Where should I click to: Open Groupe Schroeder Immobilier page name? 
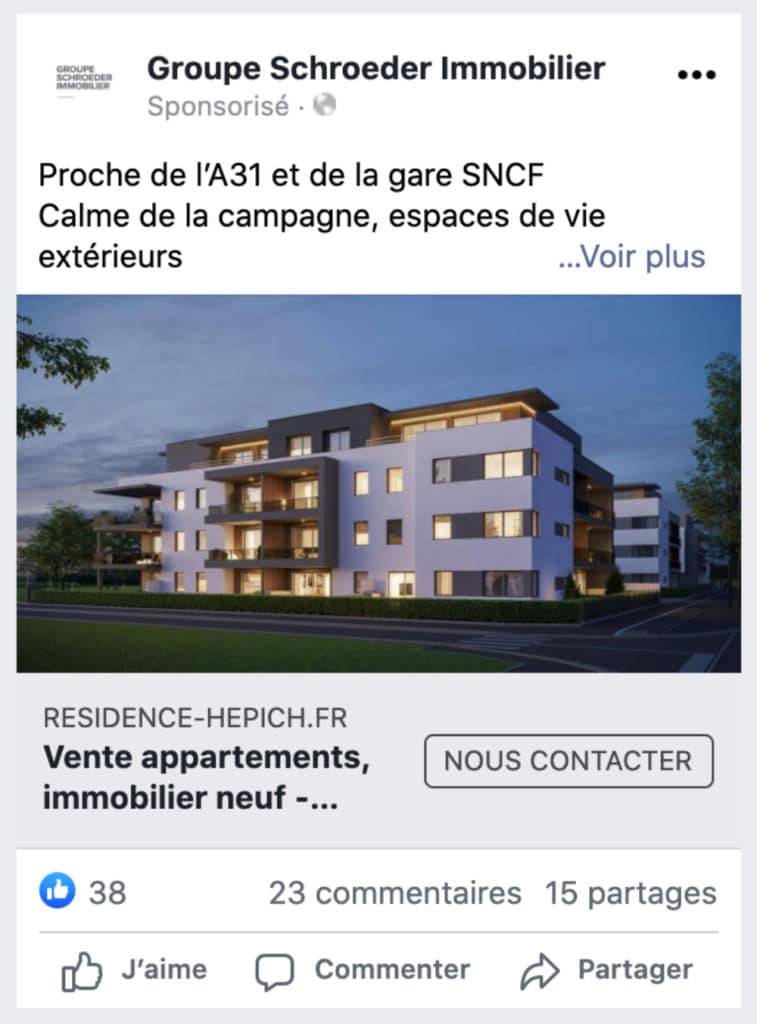(x=376, y=68)
